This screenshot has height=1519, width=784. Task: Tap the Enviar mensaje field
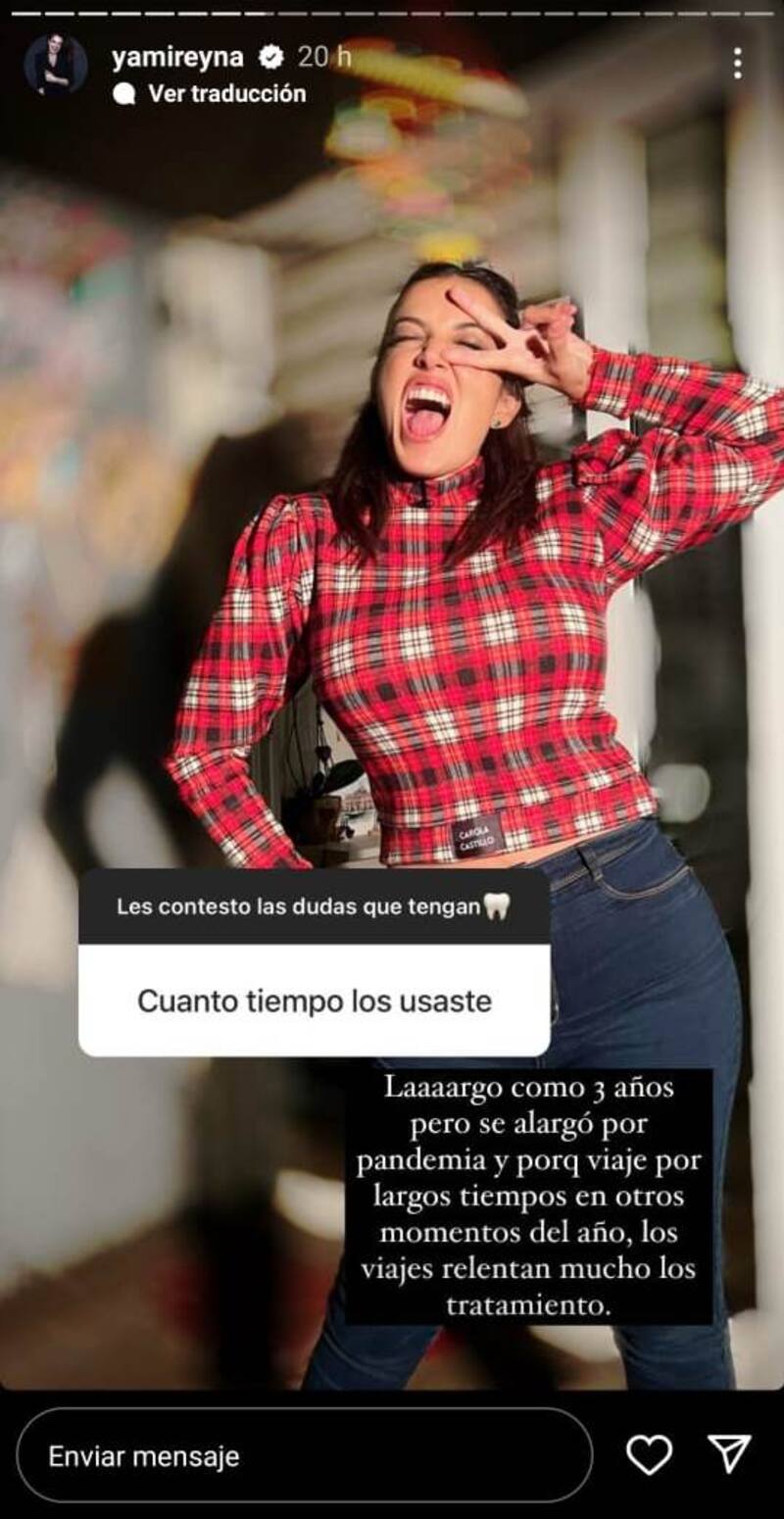coord(304,1455)
